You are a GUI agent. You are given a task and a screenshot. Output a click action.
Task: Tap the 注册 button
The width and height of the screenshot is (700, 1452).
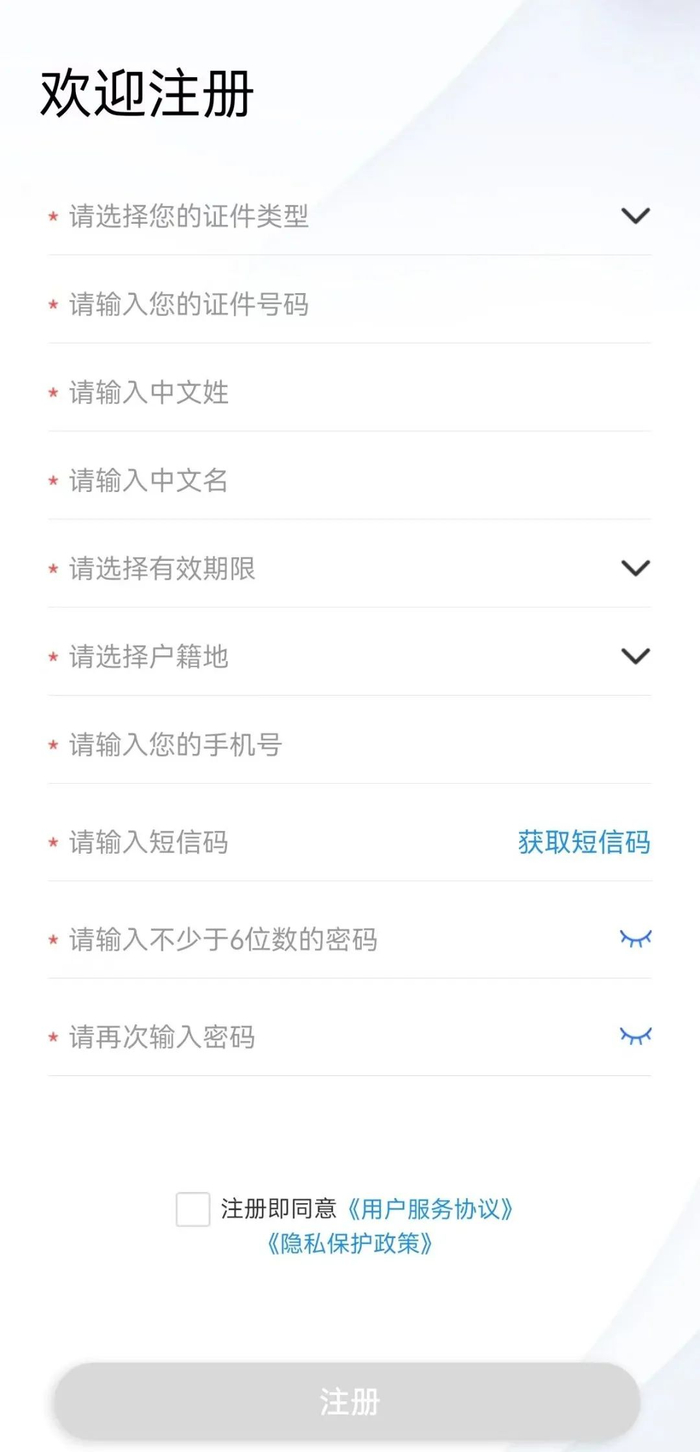[x=348, y=1401]
